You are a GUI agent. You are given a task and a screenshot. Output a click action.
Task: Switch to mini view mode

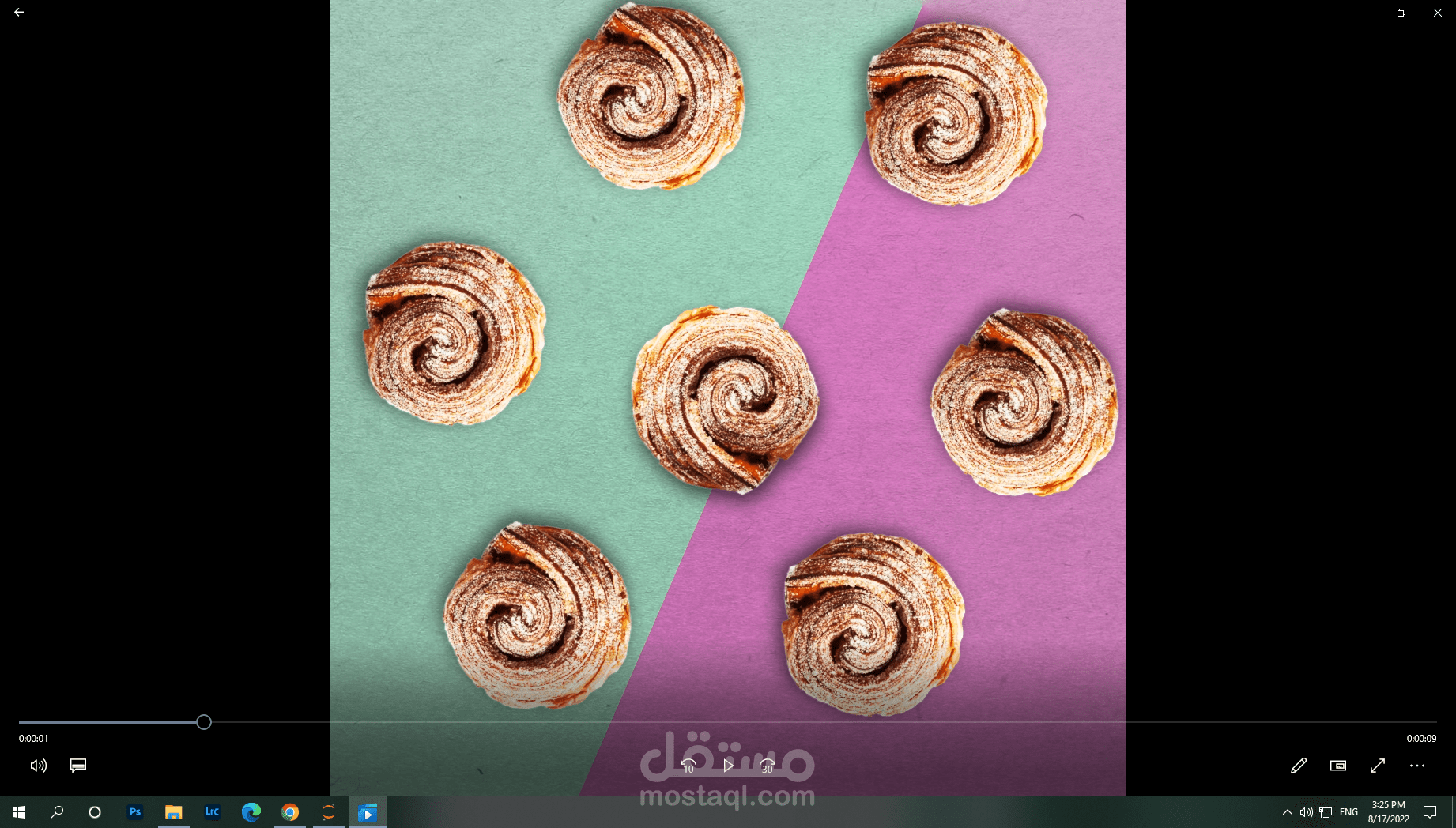[x=1338, y=766]
